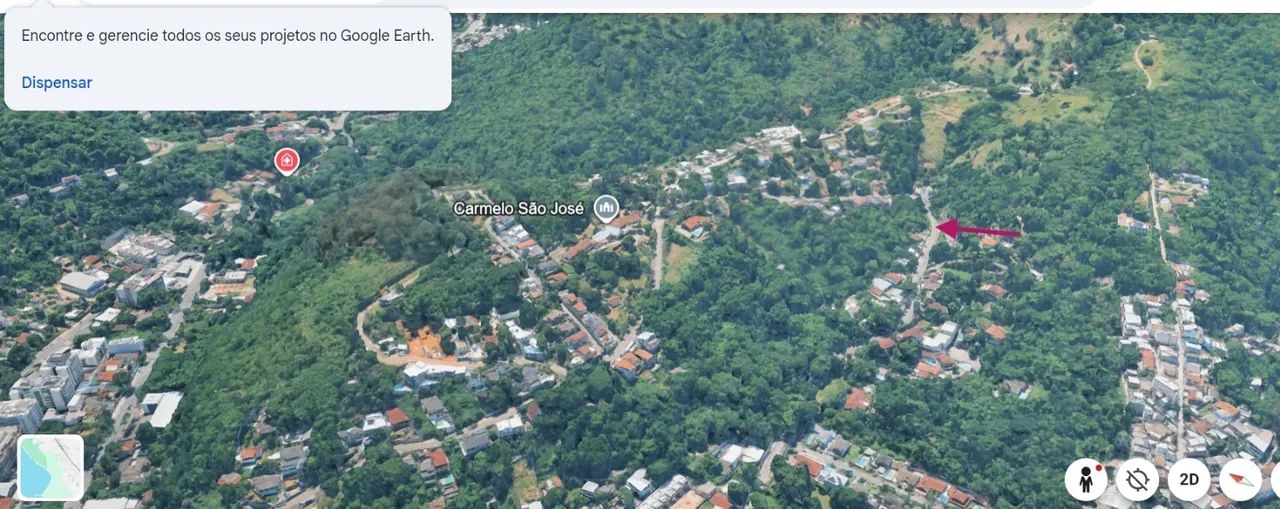Enter Street View with the pegman button
This screenshot has height=509, width=1280.
1086,480
